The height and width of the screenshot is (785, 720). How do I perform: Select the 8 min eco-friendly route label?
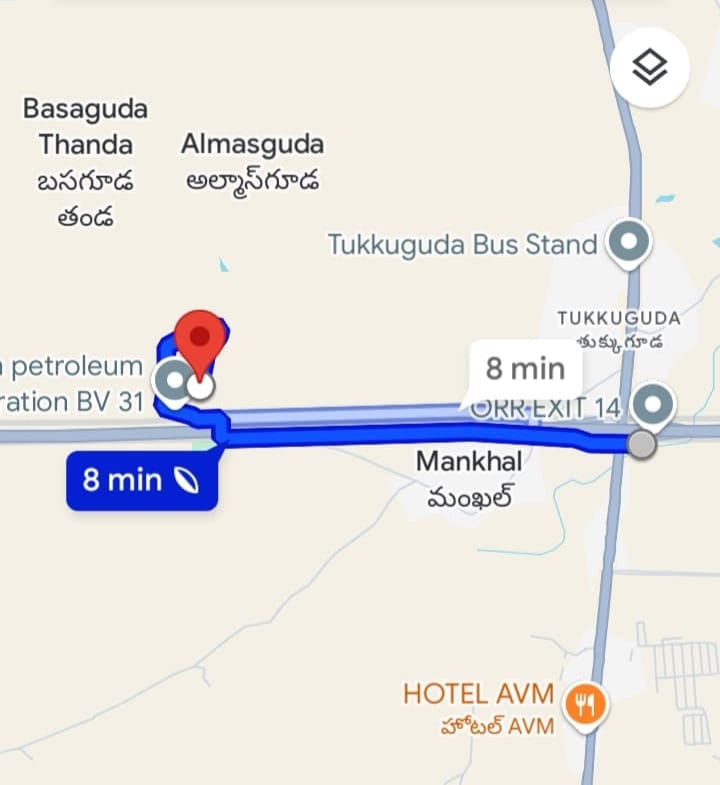click(x=141, y=481)
